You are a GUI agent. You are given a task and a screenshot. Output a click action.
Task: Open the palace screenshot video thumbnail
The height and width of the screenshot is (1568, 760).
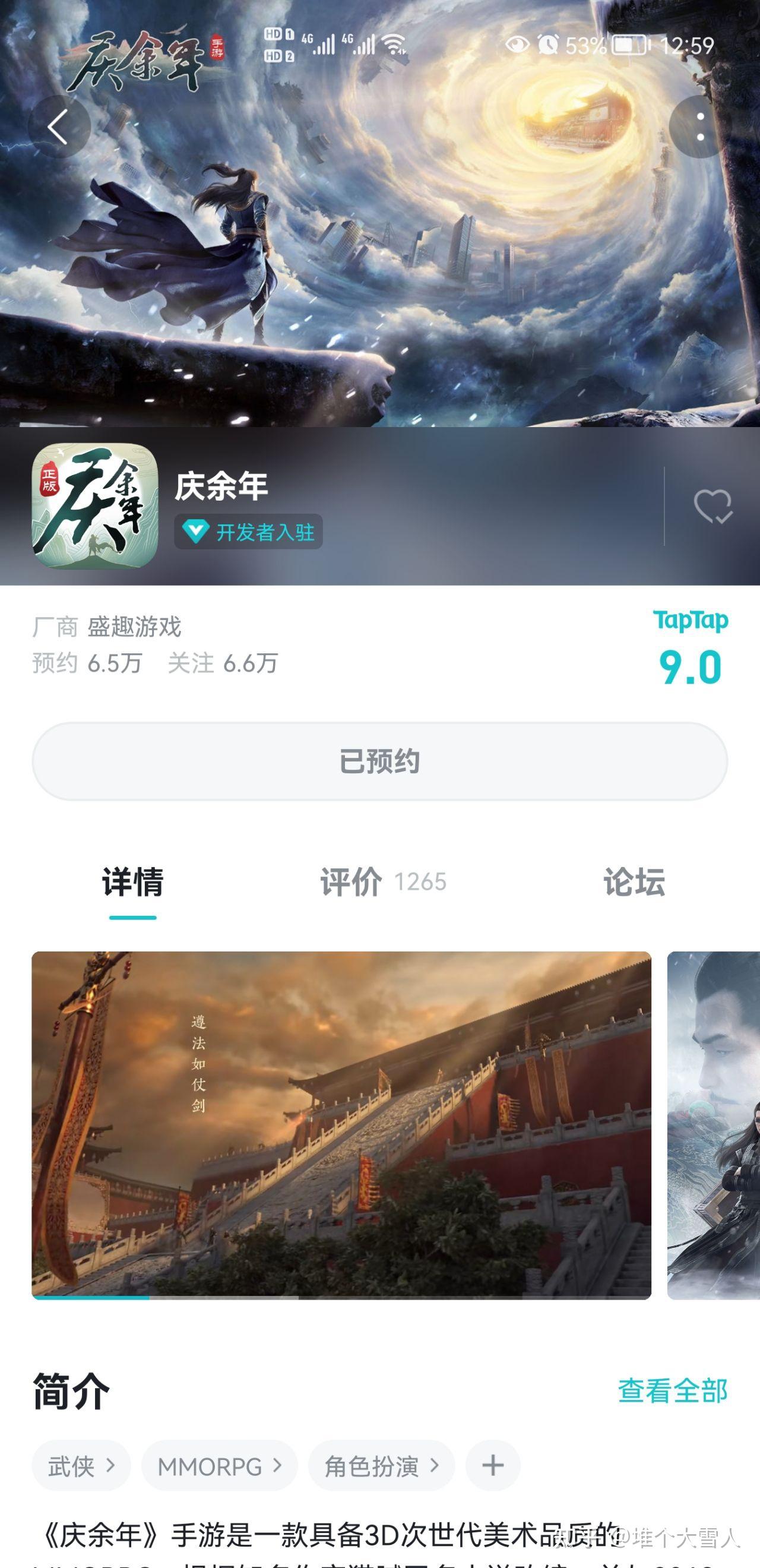(341, 1125)
